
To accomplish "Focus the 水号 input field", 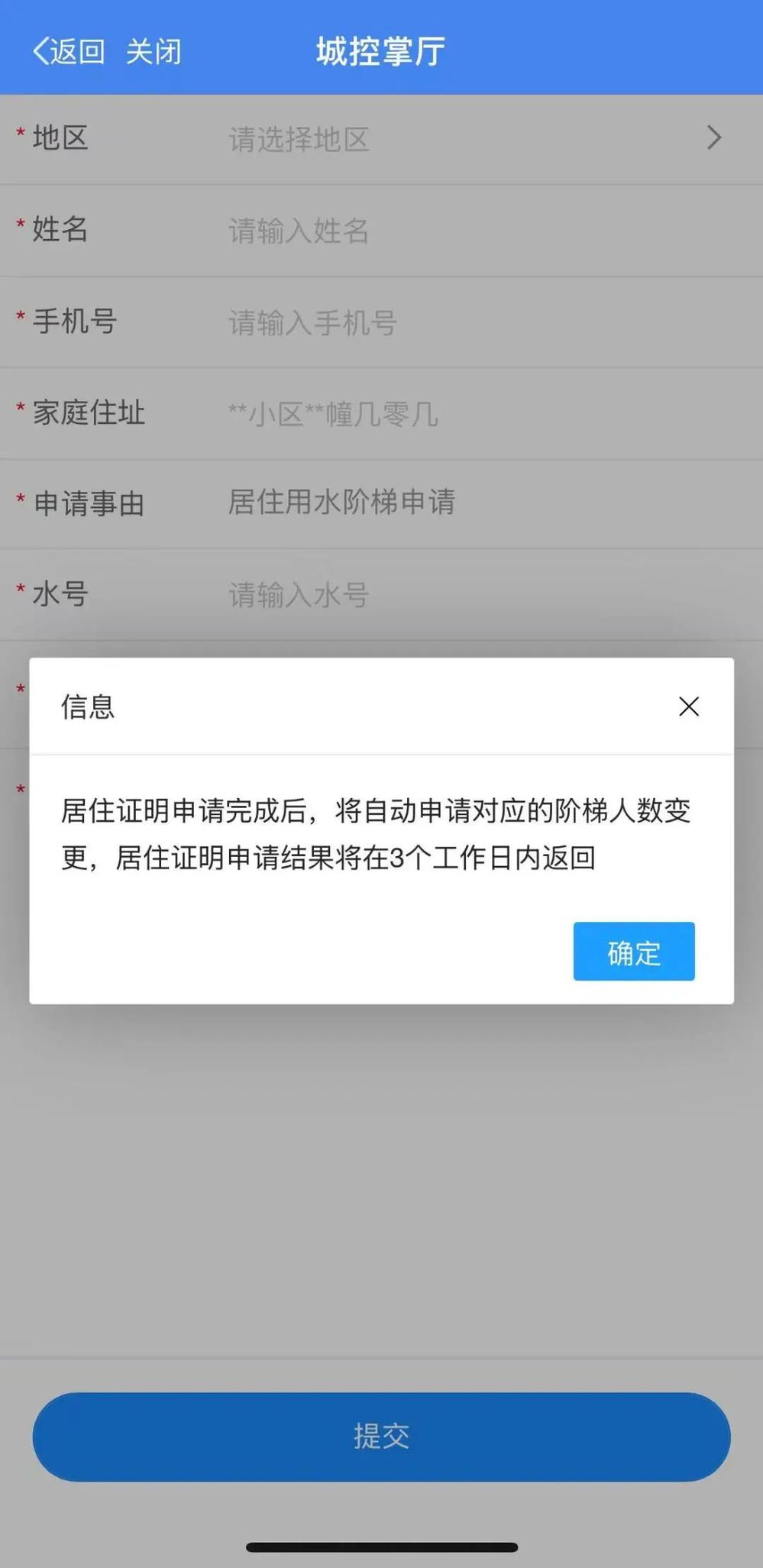I will coord(458,595).
